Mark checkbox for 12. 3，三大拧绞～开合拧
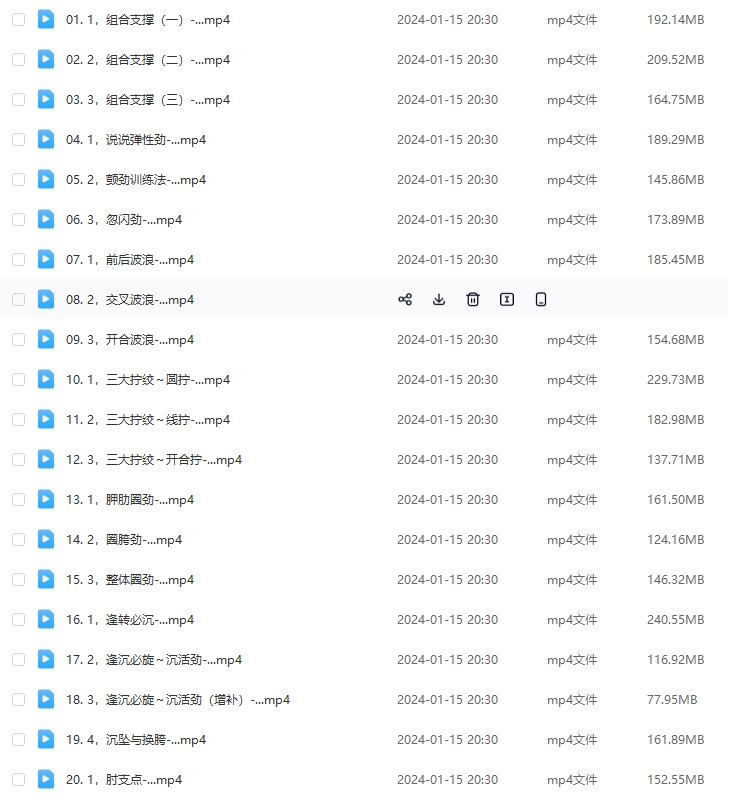 click(x=18, y=459)
